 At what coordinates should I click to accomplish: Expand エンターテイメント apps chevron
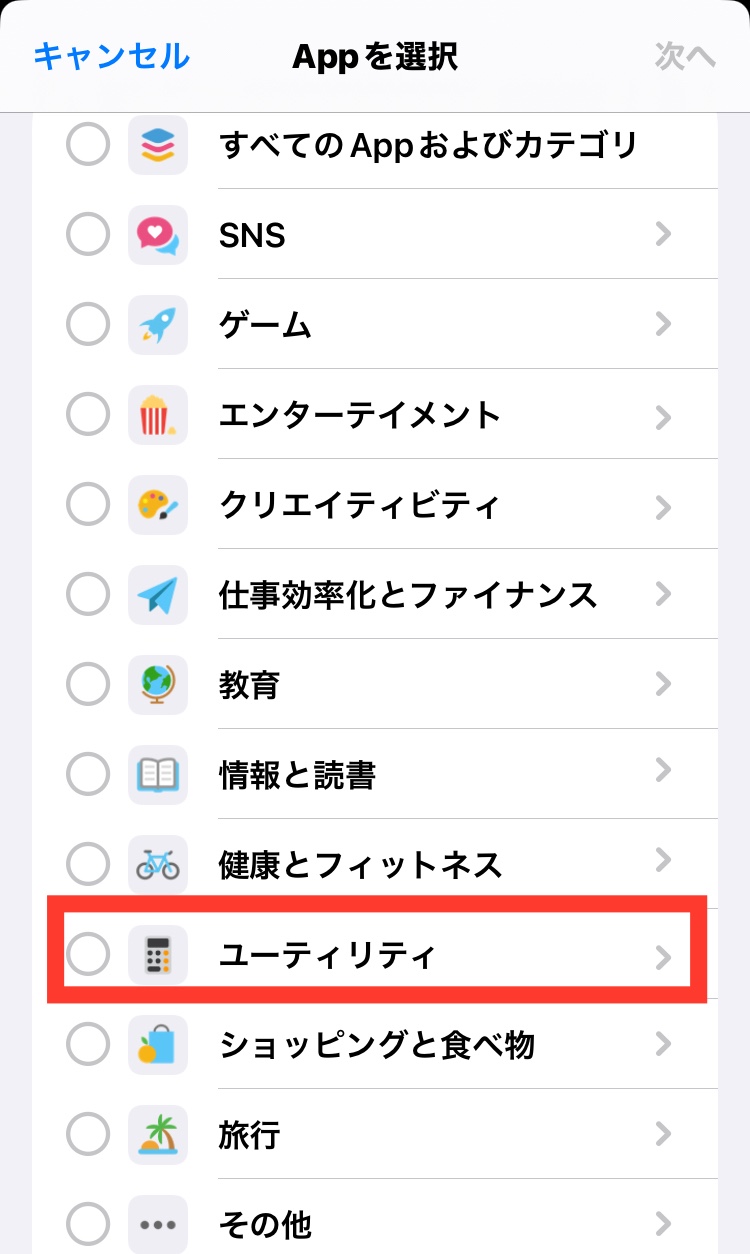662,416
